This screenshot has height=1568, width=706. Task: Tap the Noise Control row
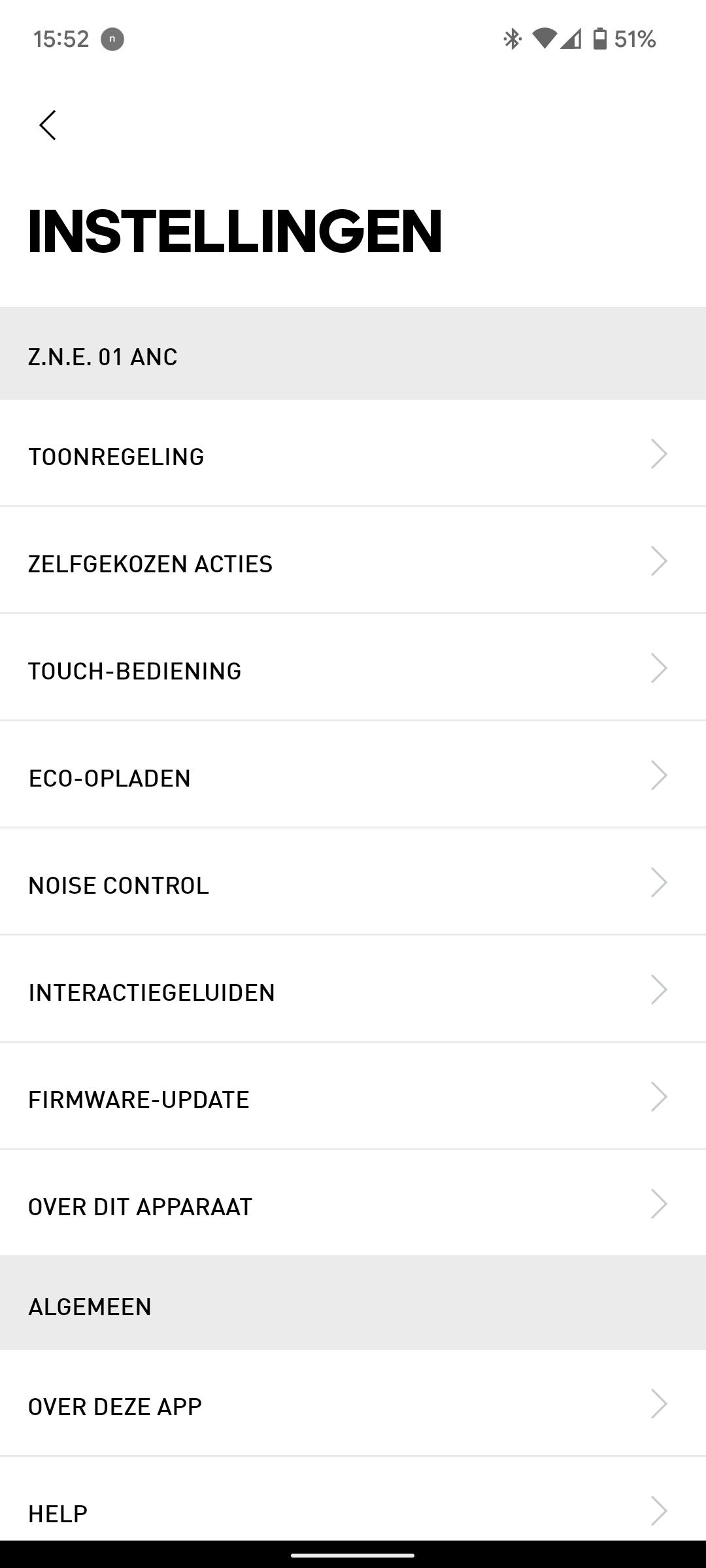353,884
